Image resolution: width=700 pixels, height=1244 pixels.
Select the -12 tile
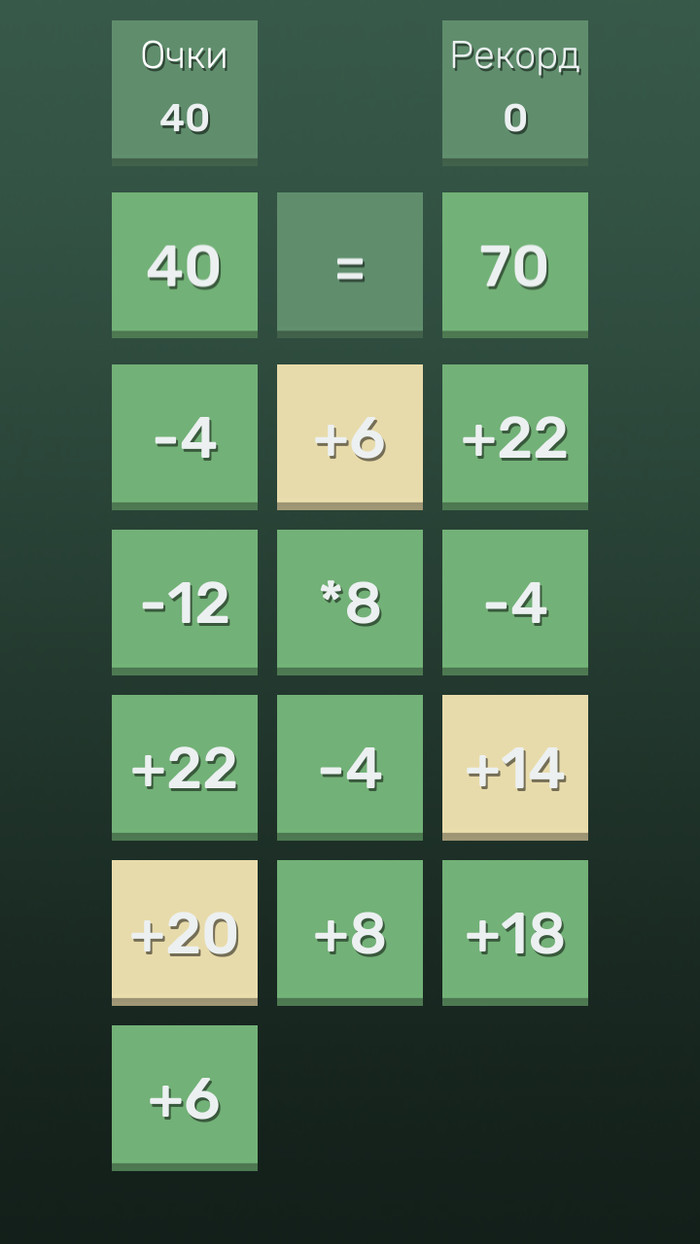tap(184, 601)
